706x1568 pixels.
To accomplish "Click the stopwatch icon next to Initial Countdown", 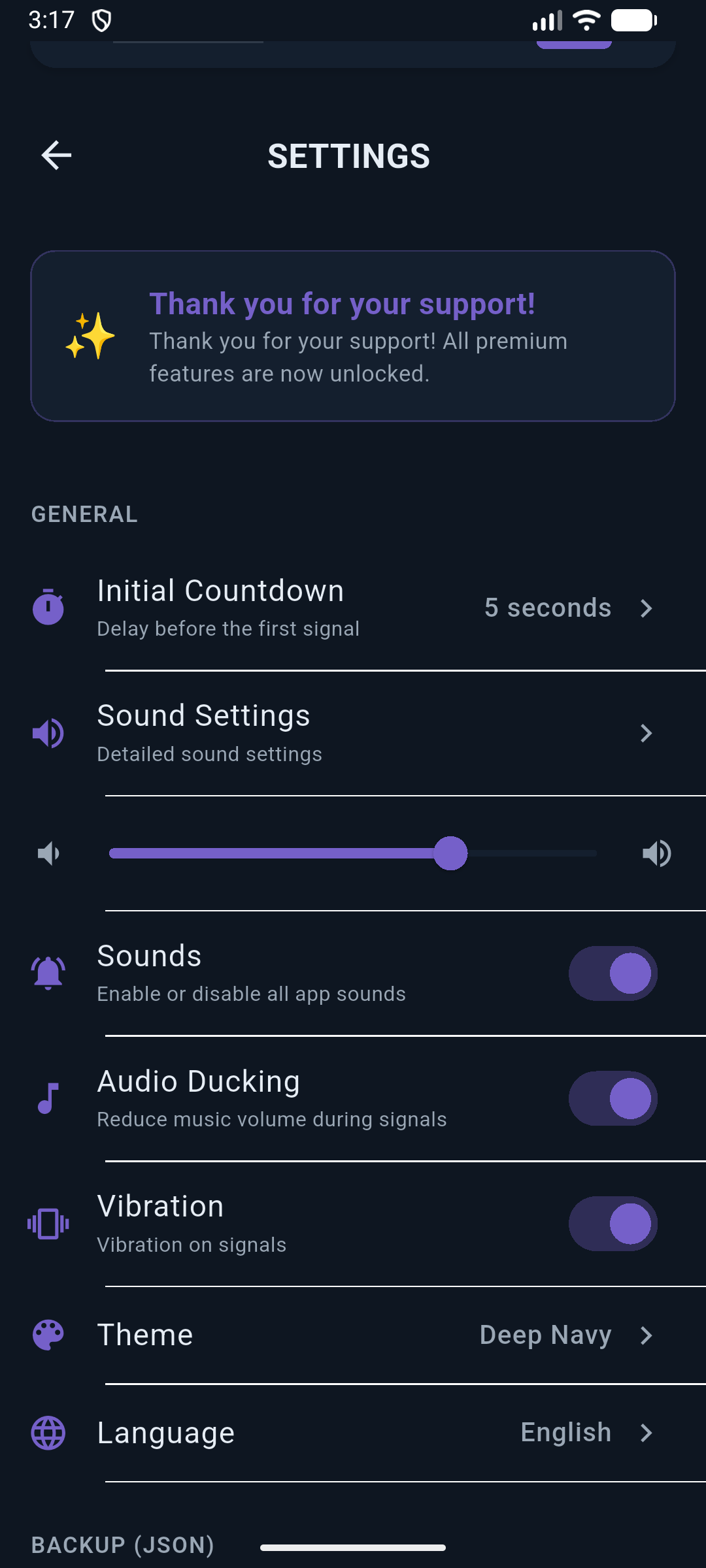I will 48,606.
